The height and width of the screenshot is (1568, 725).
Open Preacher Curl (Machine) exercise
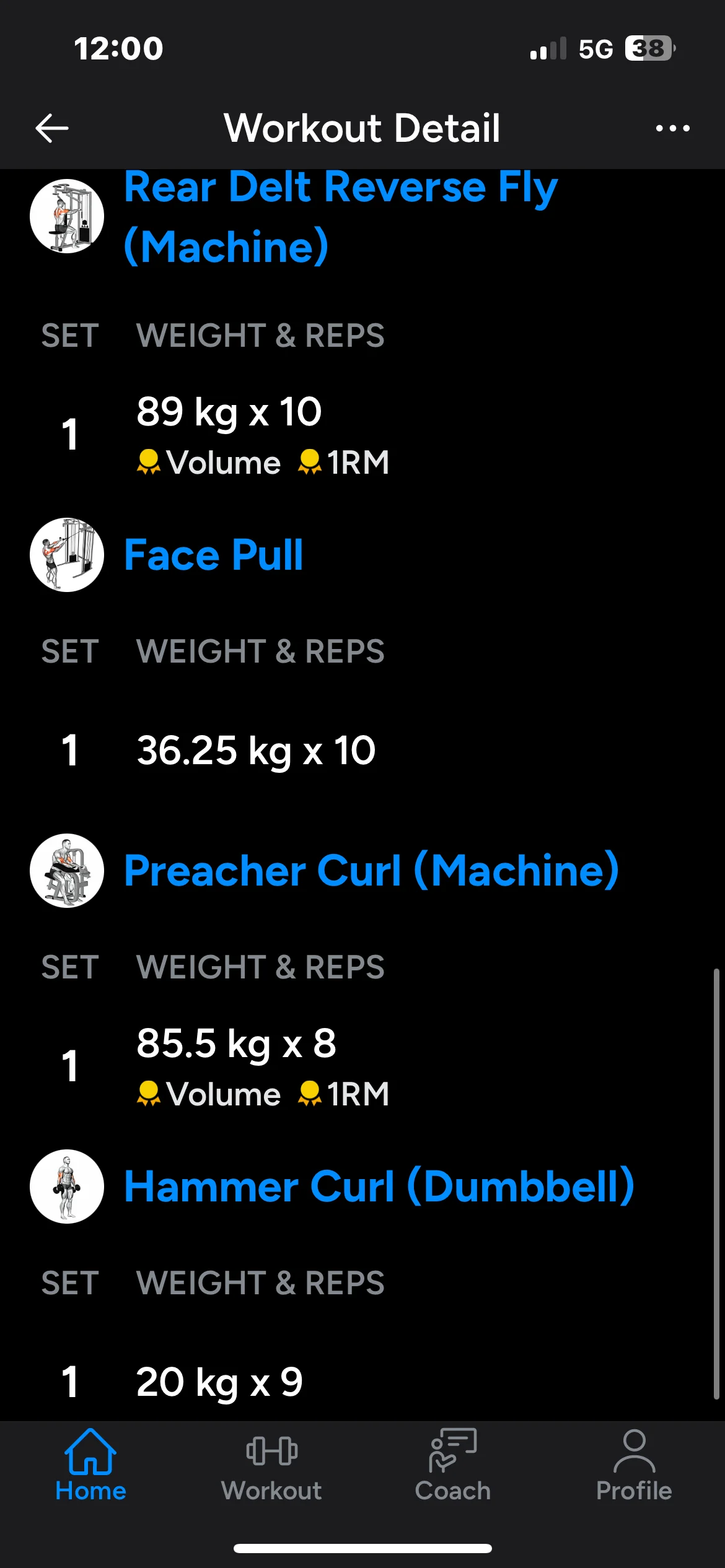tap(371, 870)
